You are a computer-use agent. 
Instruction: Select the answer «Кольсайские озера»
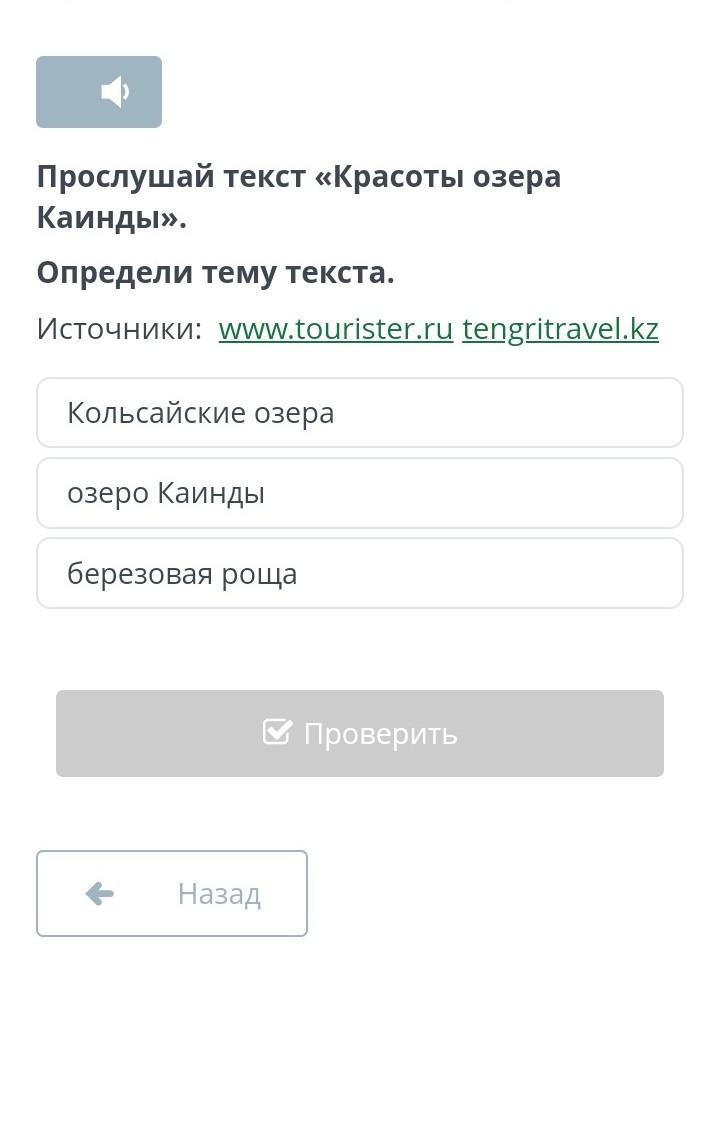pyautogui.click(x=360, y=413)
